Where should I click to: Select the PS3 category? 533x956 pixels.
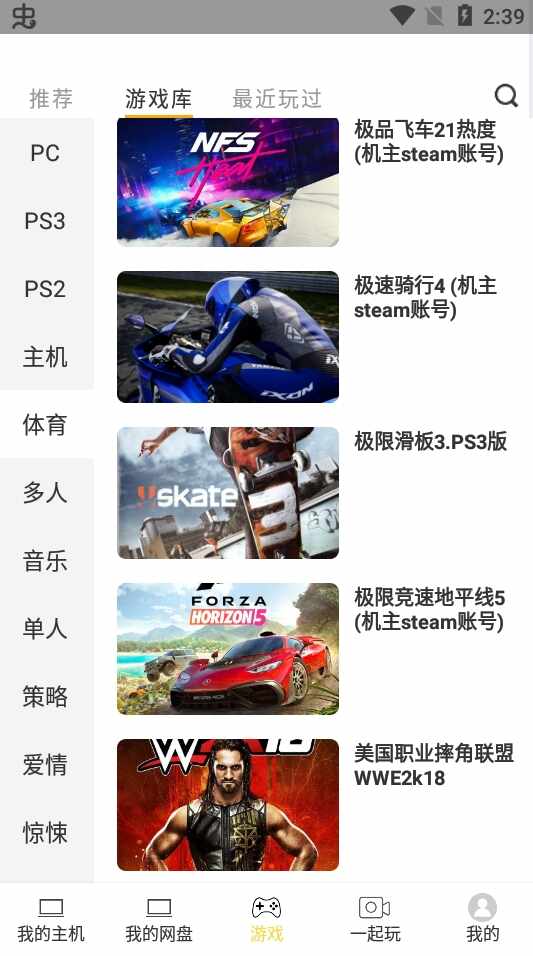[x=46, y=221]
